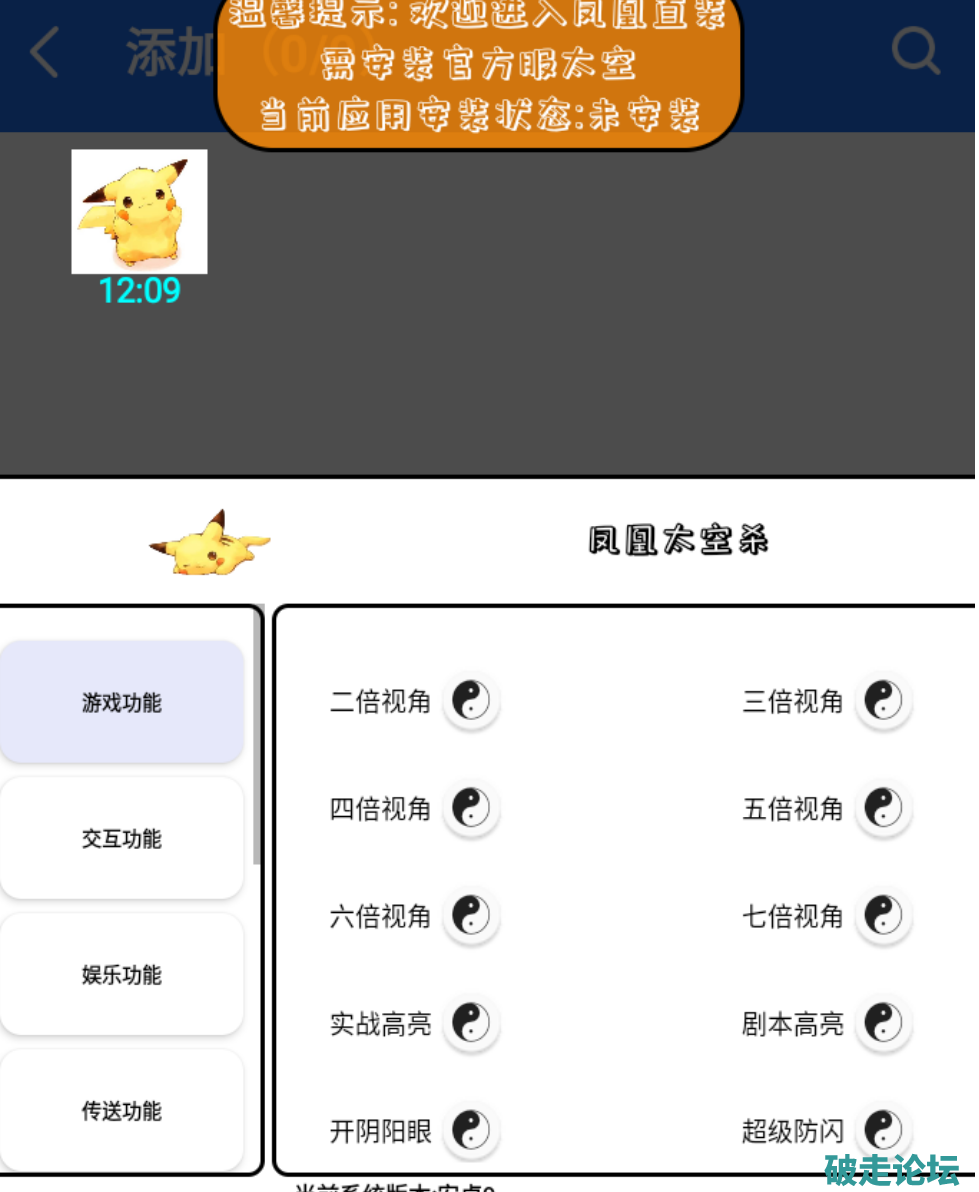The image size is (979, 1192).
Task: Toggle the 五倍视角 switch
Action: tap(883, 808)
